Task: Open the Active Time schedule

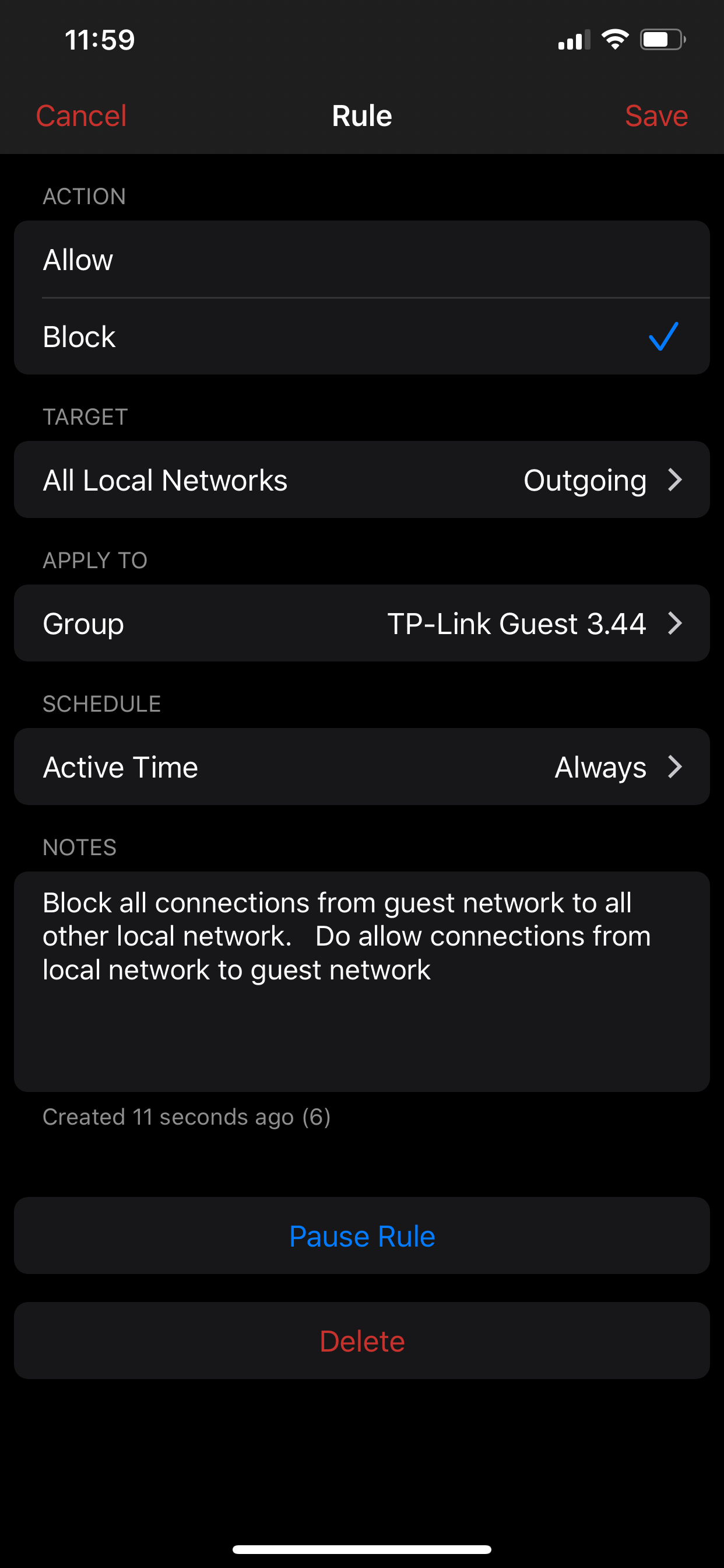Action: point(362,767)
